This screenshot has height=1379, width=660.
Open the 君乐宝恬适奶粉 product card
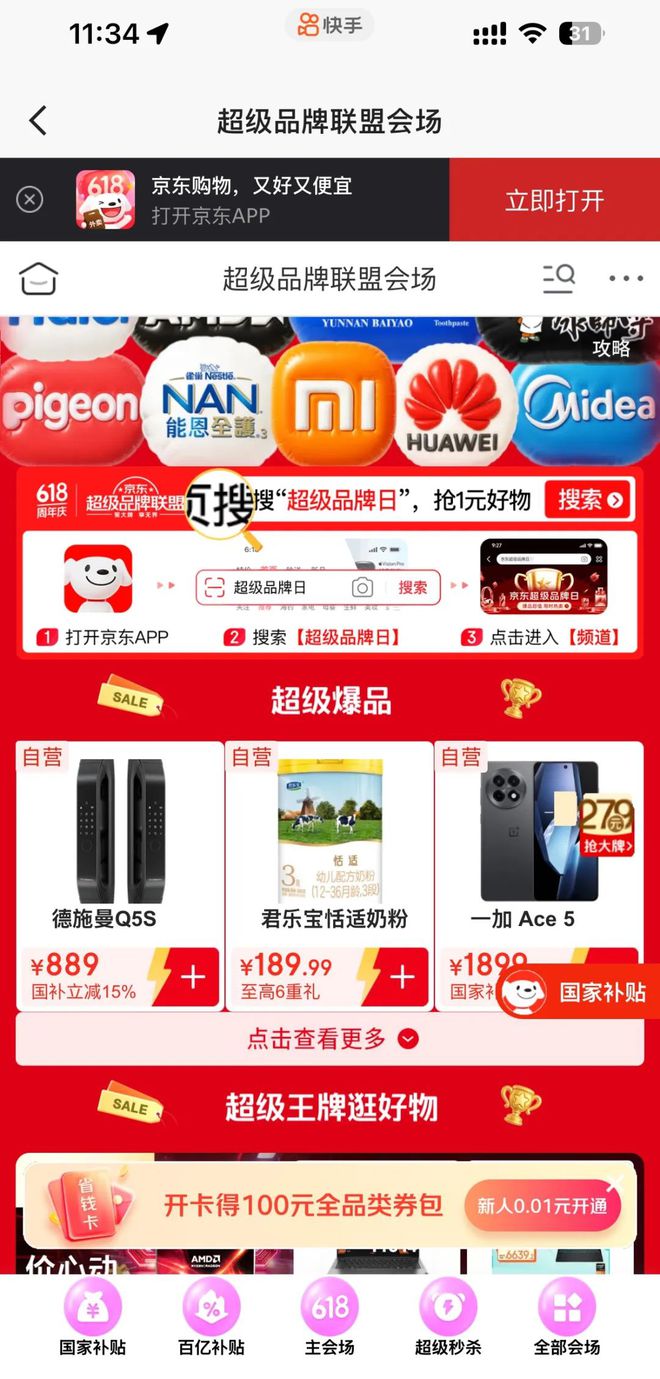click(330, 838)
